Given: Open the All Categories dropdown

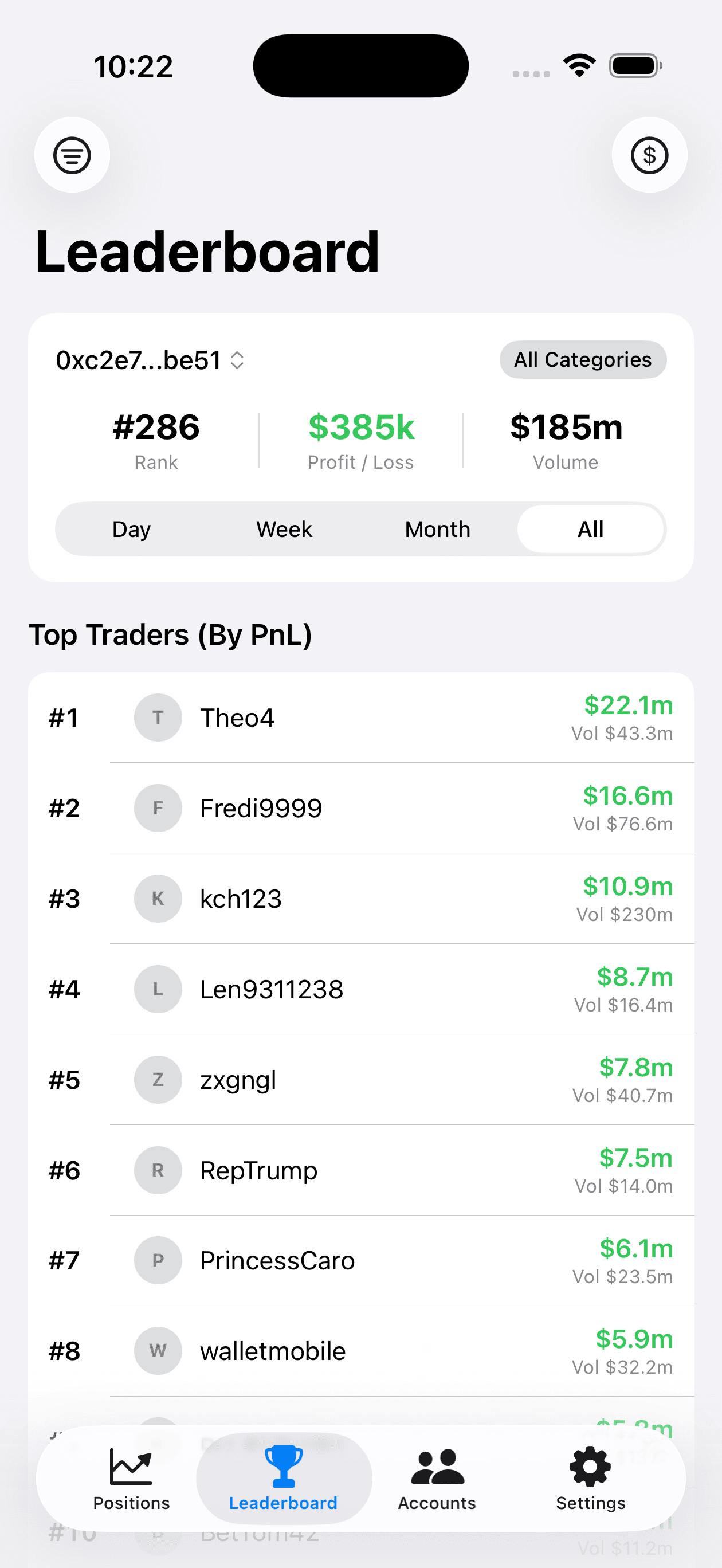Looking at the screenshot, I should click(x=582, y=360).
